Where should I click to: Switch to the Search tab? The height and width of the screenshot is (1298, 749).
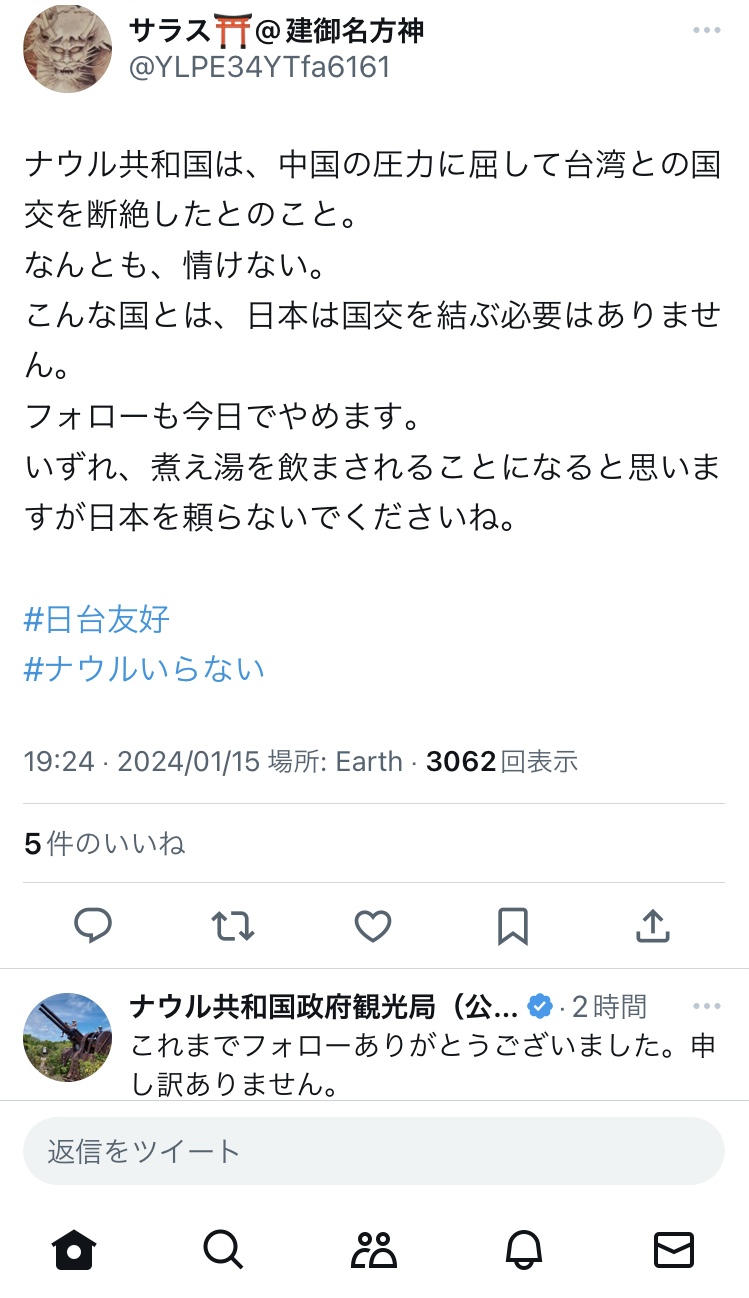(222, 1249)
